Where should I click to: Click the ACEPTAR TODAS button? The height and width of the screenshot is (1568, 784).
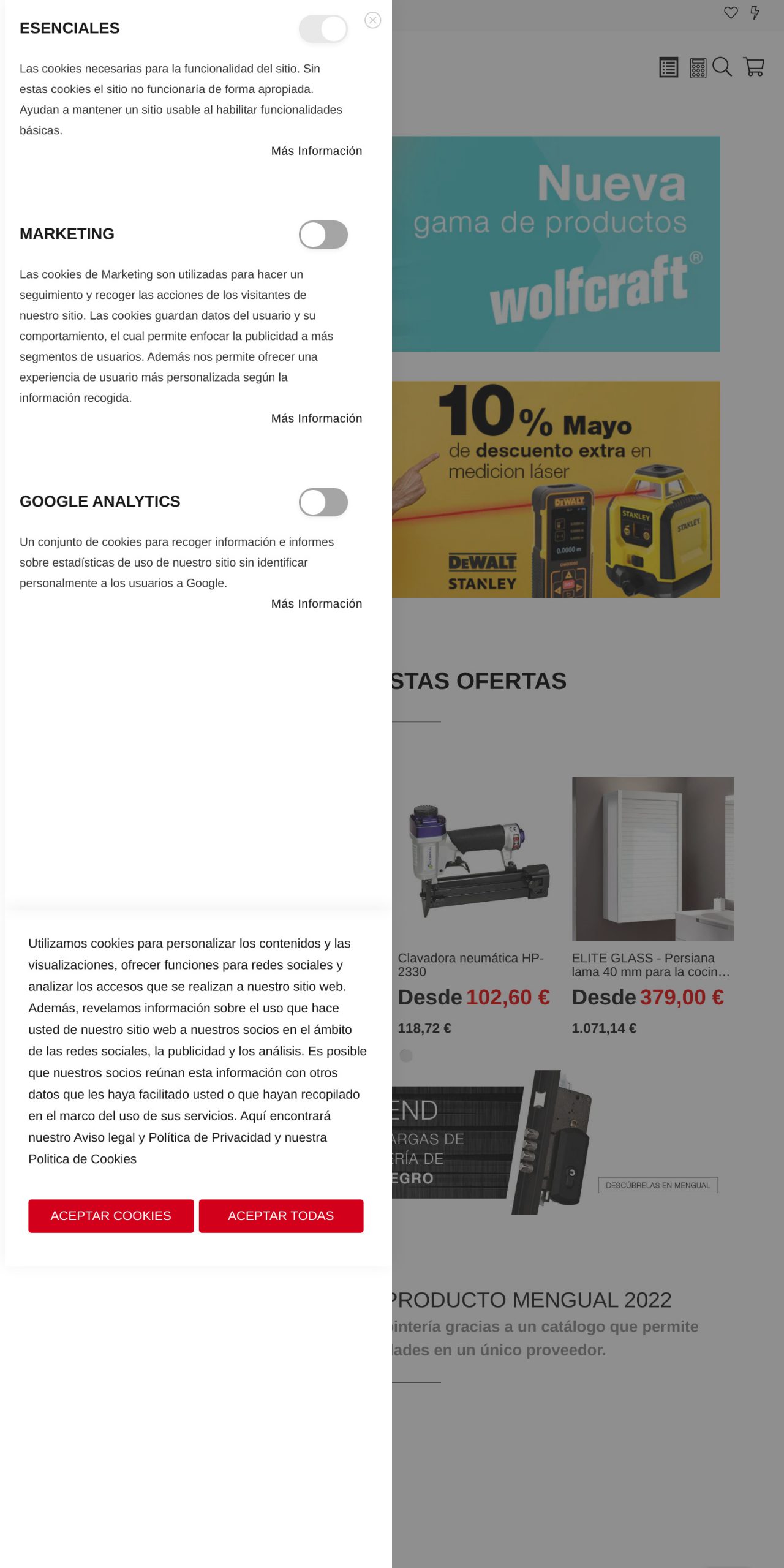pos(281,1216)
